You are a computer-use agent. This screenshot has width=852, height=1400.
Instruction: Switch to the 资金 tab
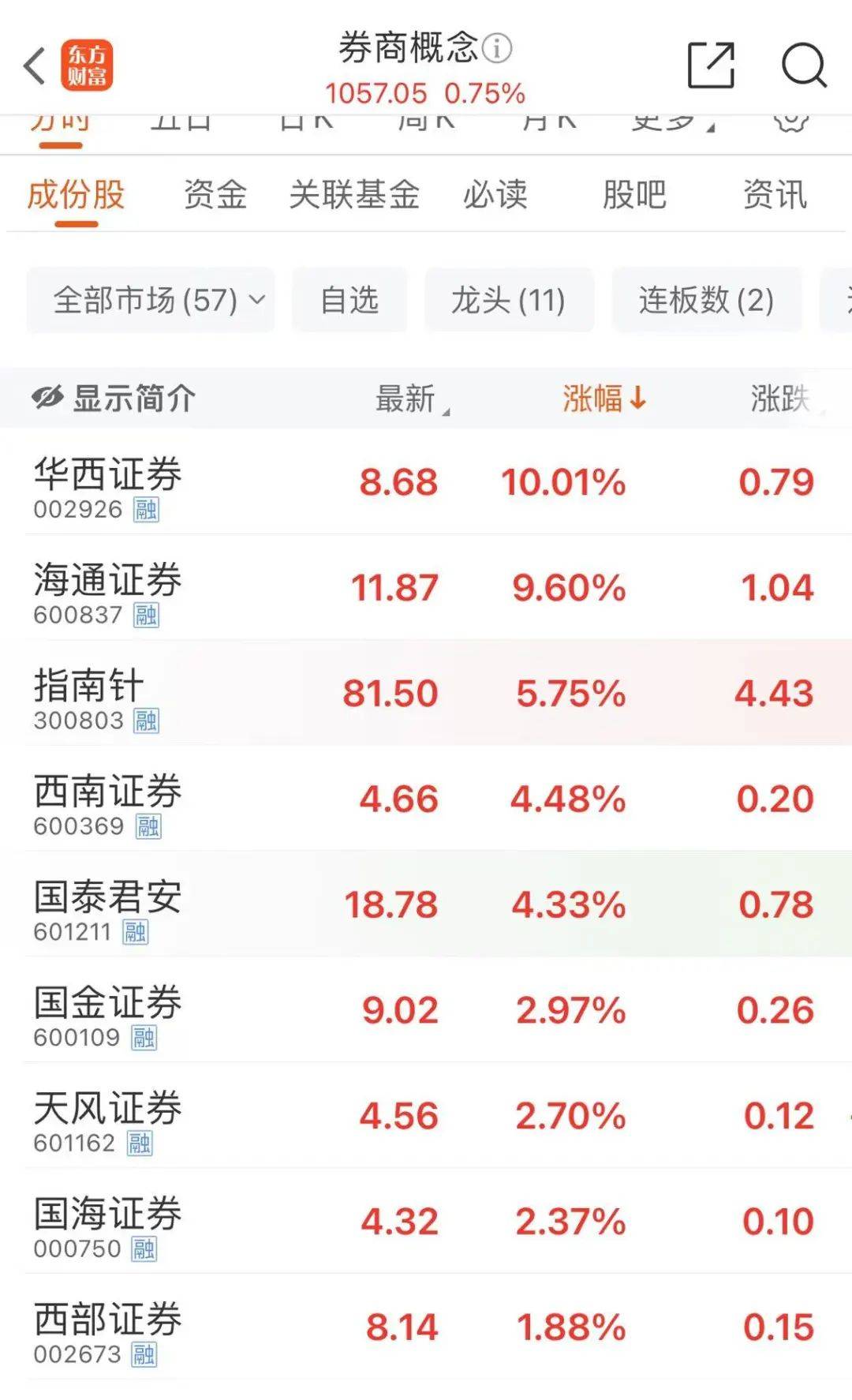216,196
